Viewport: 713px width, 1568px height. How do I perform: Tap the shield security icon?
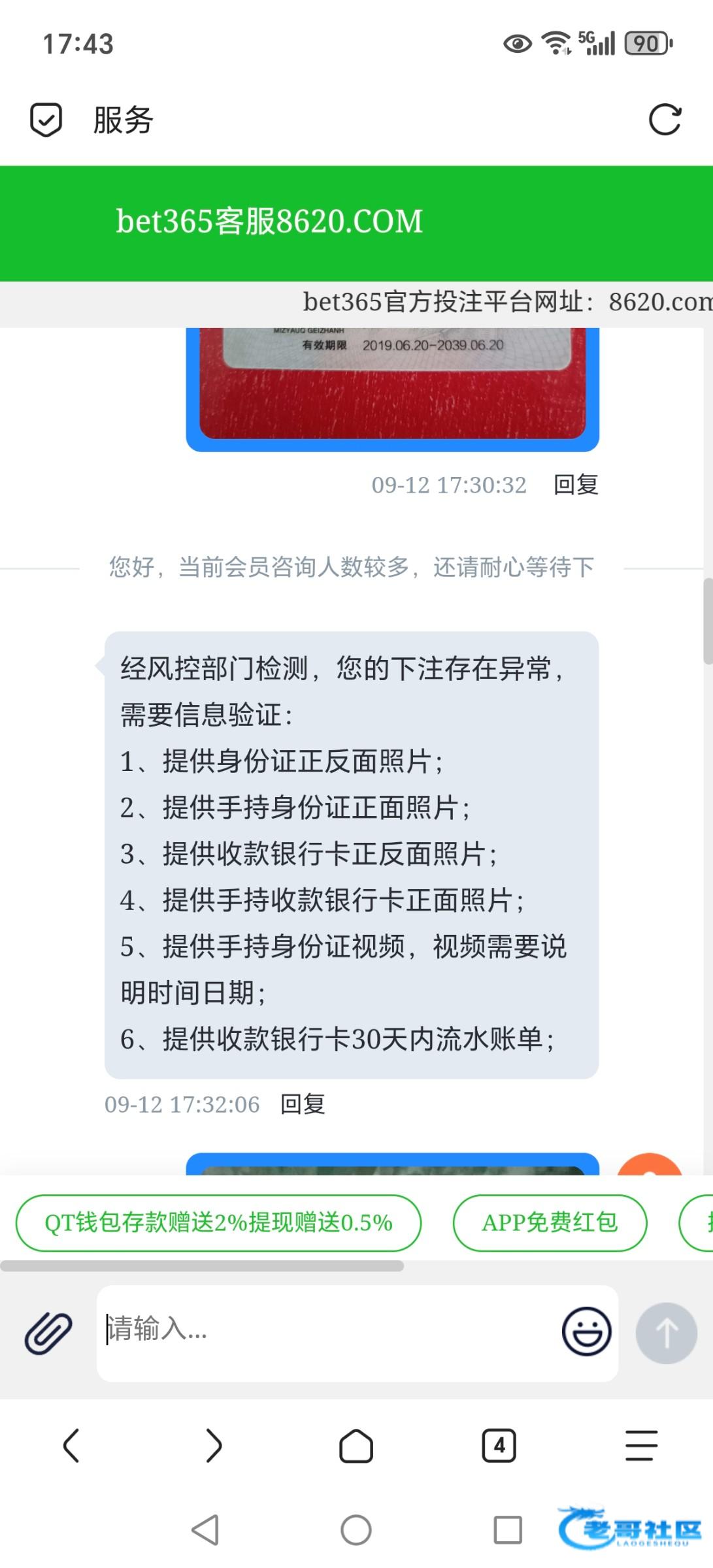tap(46, 120)
